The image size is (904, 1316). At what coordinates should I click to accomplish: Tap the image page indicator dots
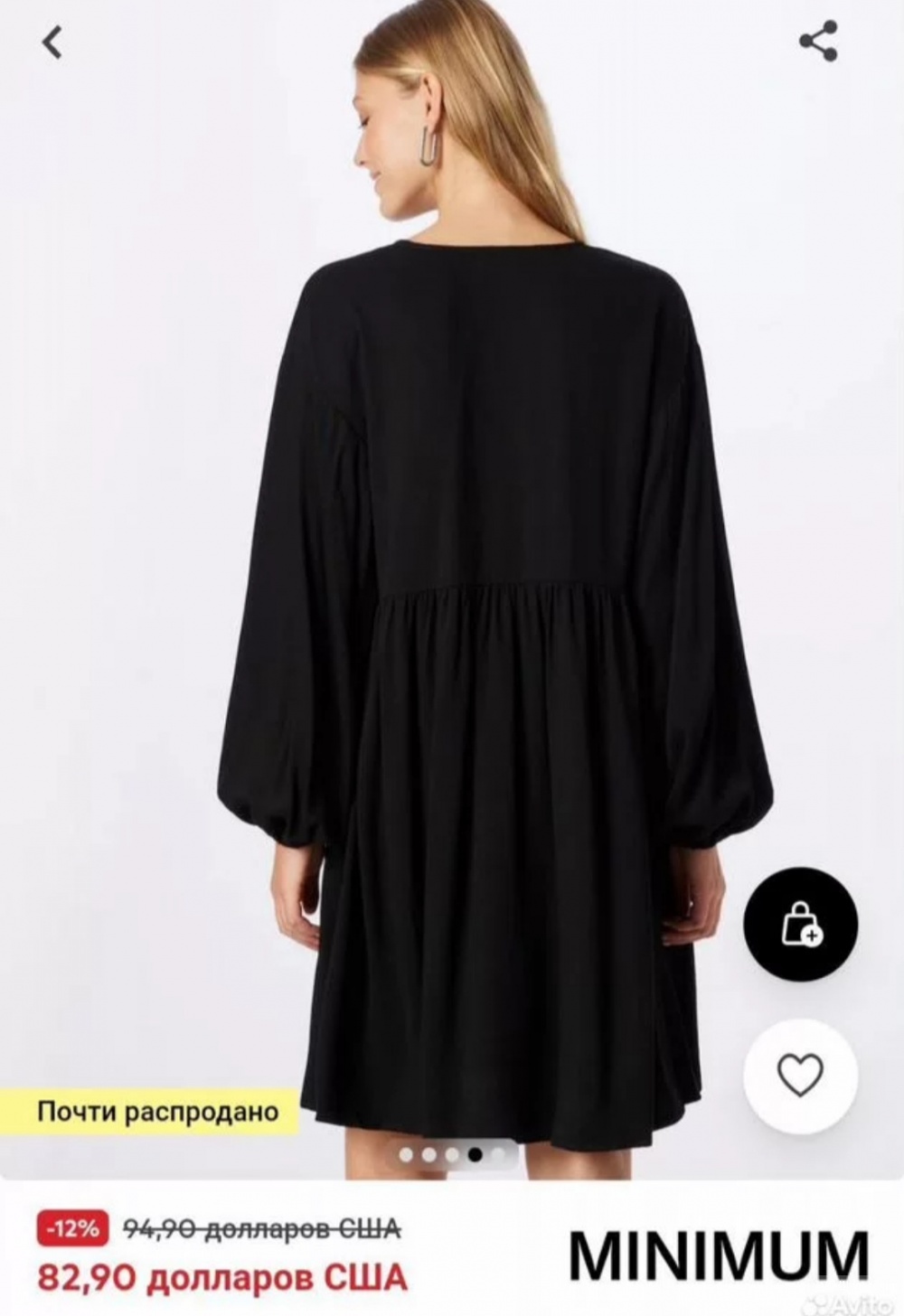[x=450, y=1154]
